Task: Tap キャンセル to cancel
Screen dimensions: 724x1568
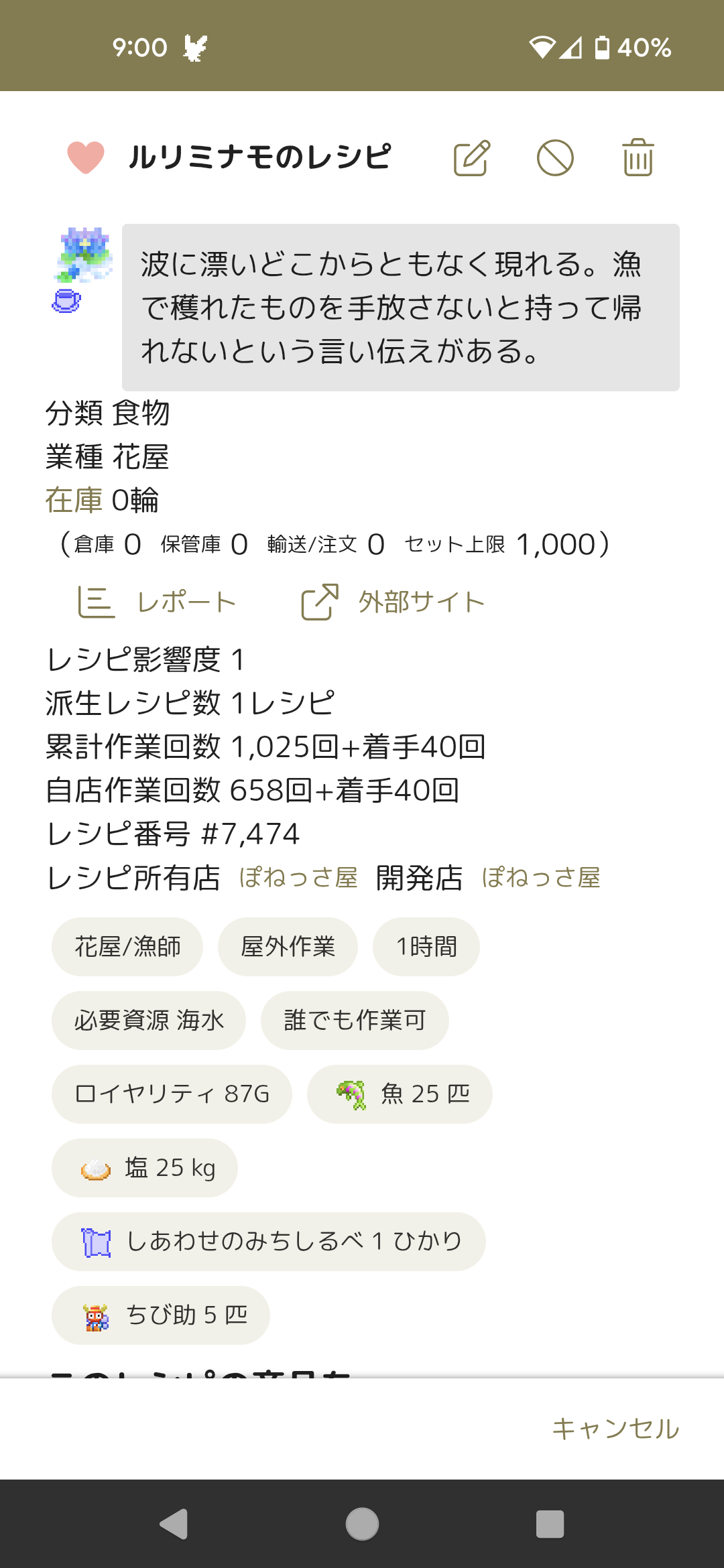Action: pyautogui.click(x=615, y=1429)
